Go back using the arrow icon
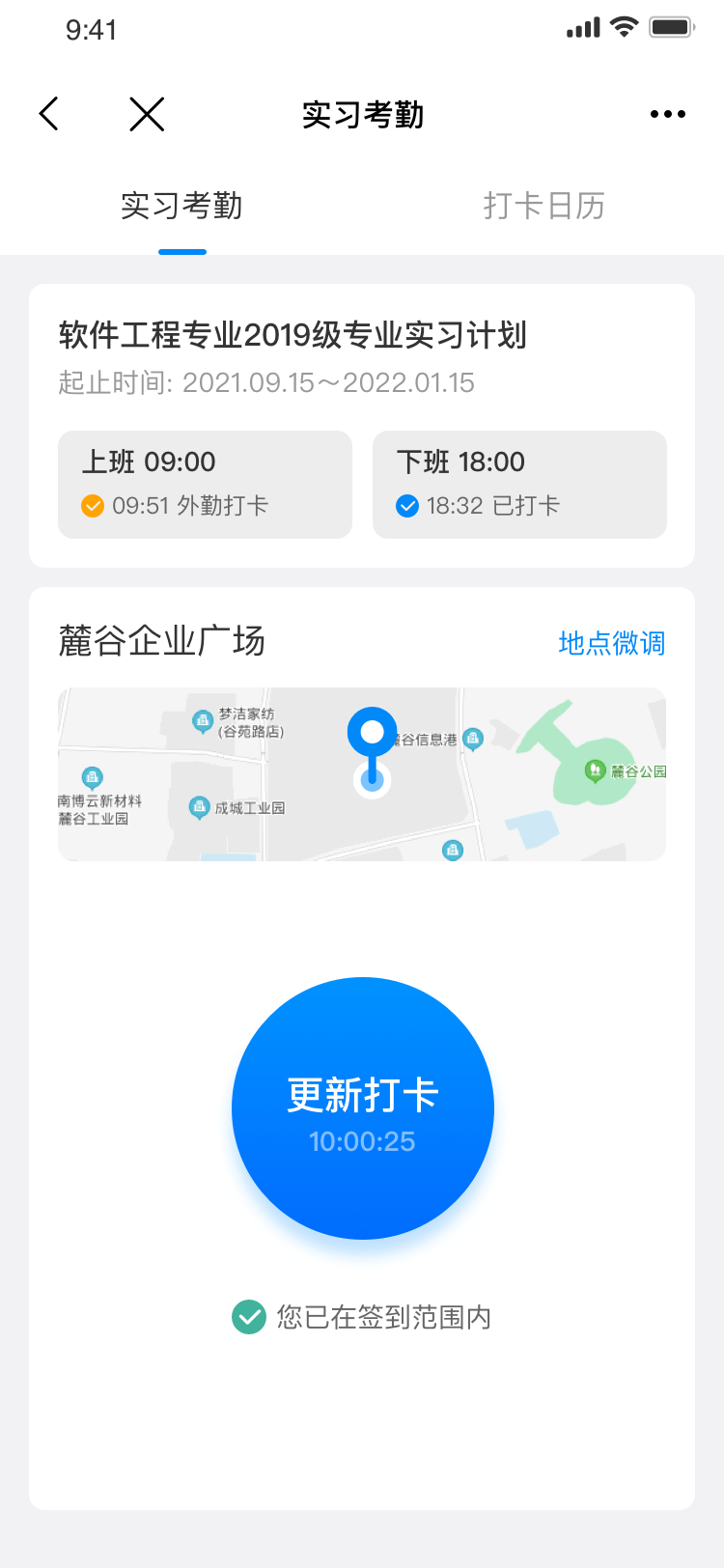This screenshot has height=1568, width=724. coord(49,114)
